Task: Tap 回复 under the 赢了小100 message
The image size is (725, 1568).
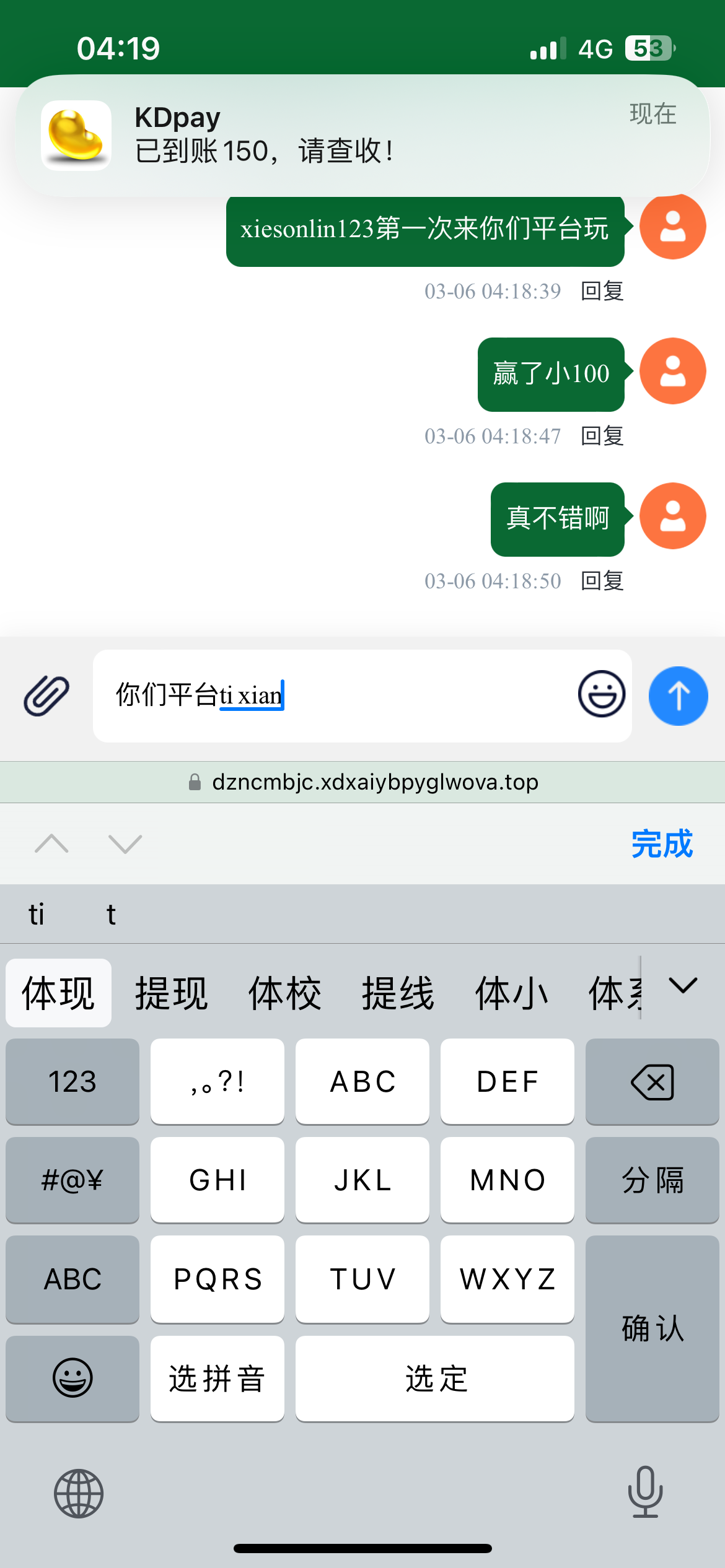Action: point(602,436)
